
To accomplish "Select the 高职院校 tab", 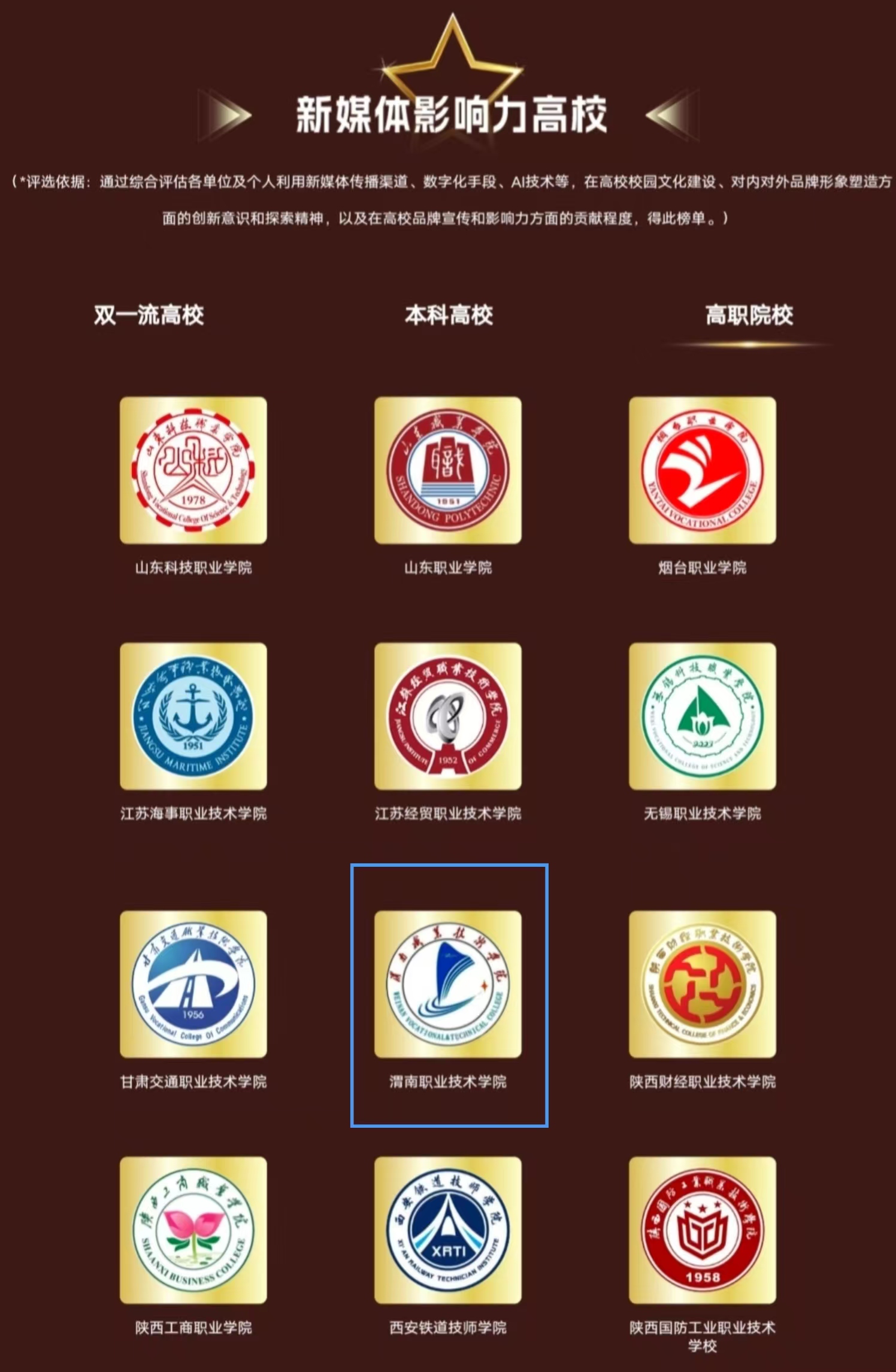I will (748, 315).
